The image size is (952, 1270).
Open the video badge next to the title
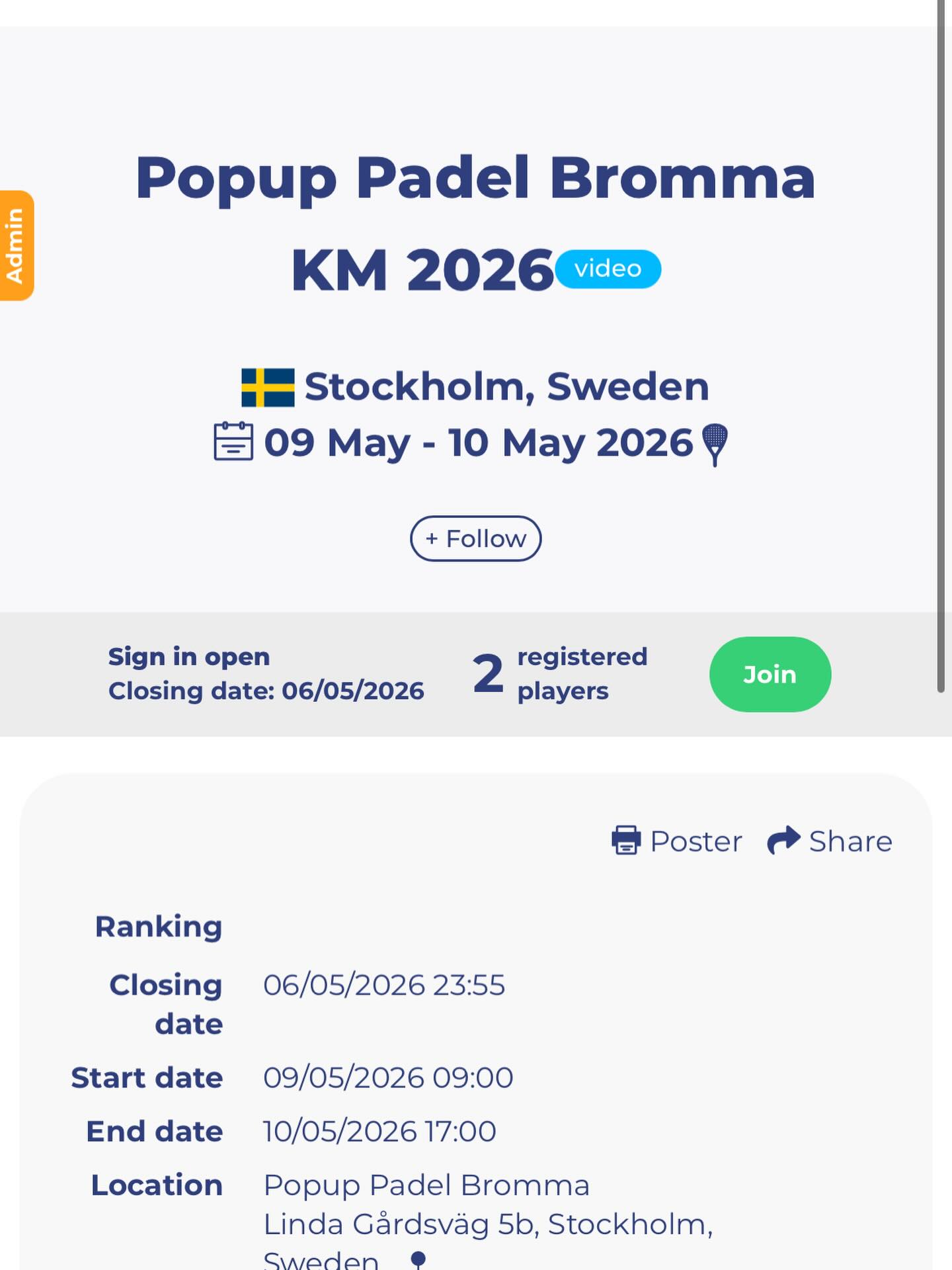point(608,269)
